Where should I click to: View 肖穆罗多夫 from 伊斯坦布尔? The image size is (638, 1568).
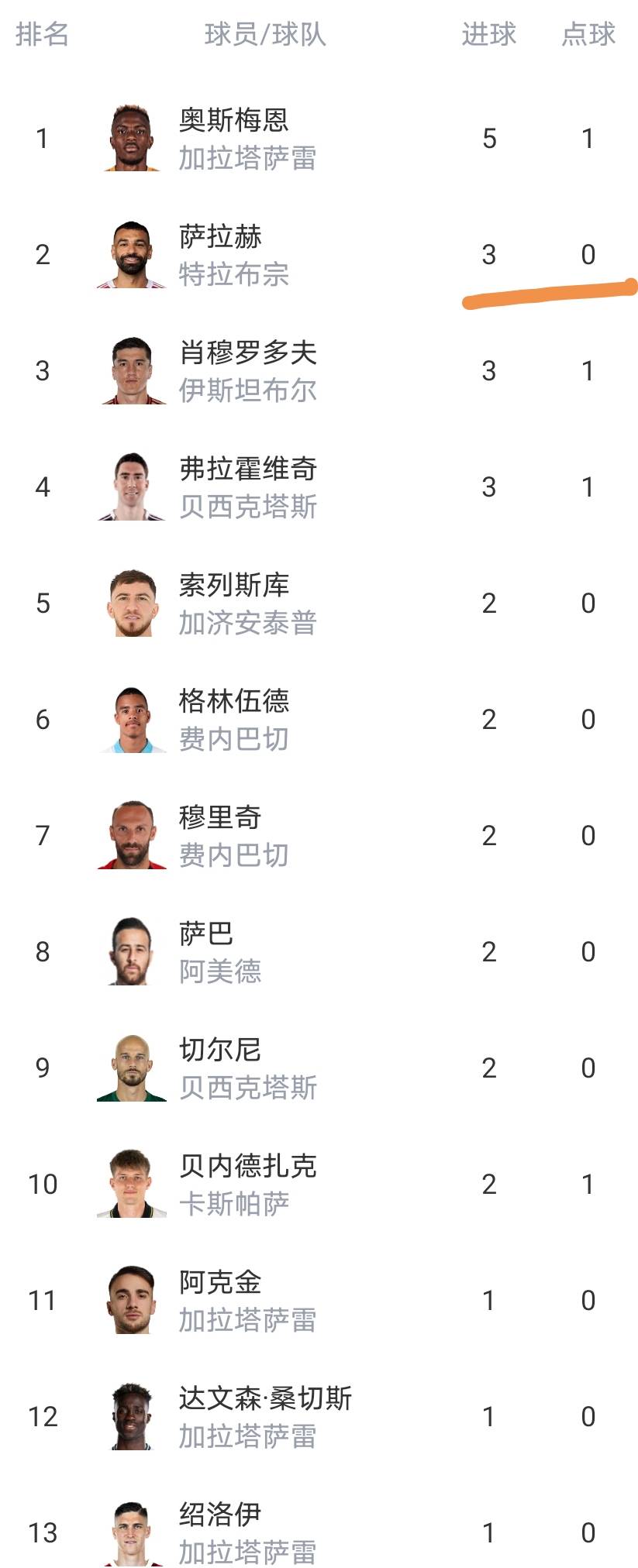[x=319, y=371]
